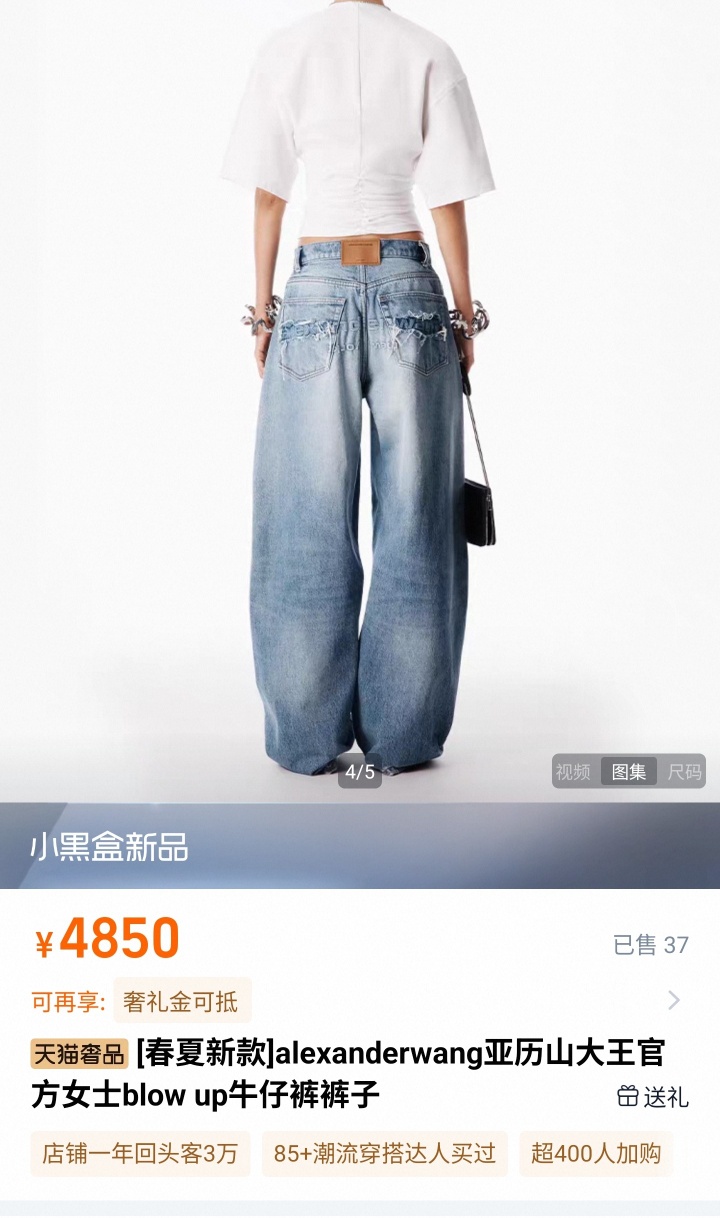
Task: Open the 小黑盒新品 banner
Action: [x=109, y=848]
